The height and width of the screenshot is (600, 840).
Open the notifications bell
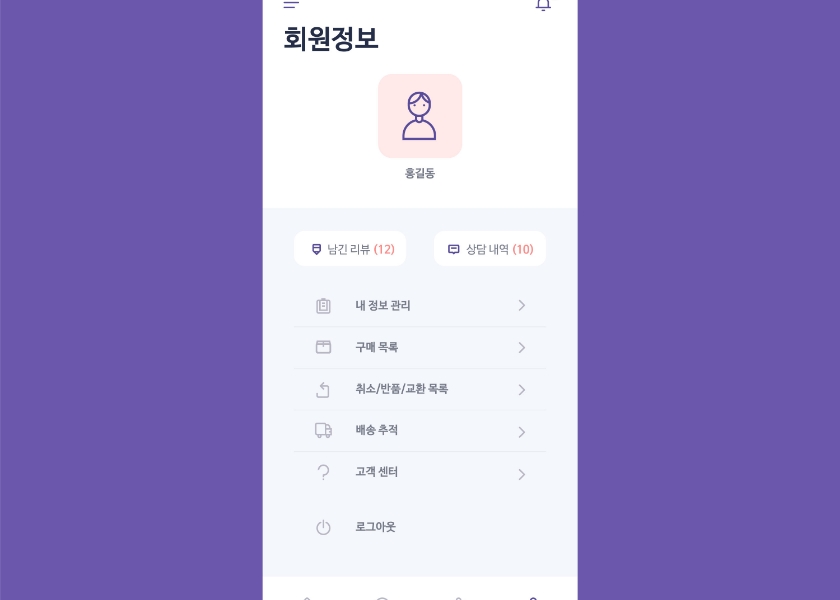543,5
